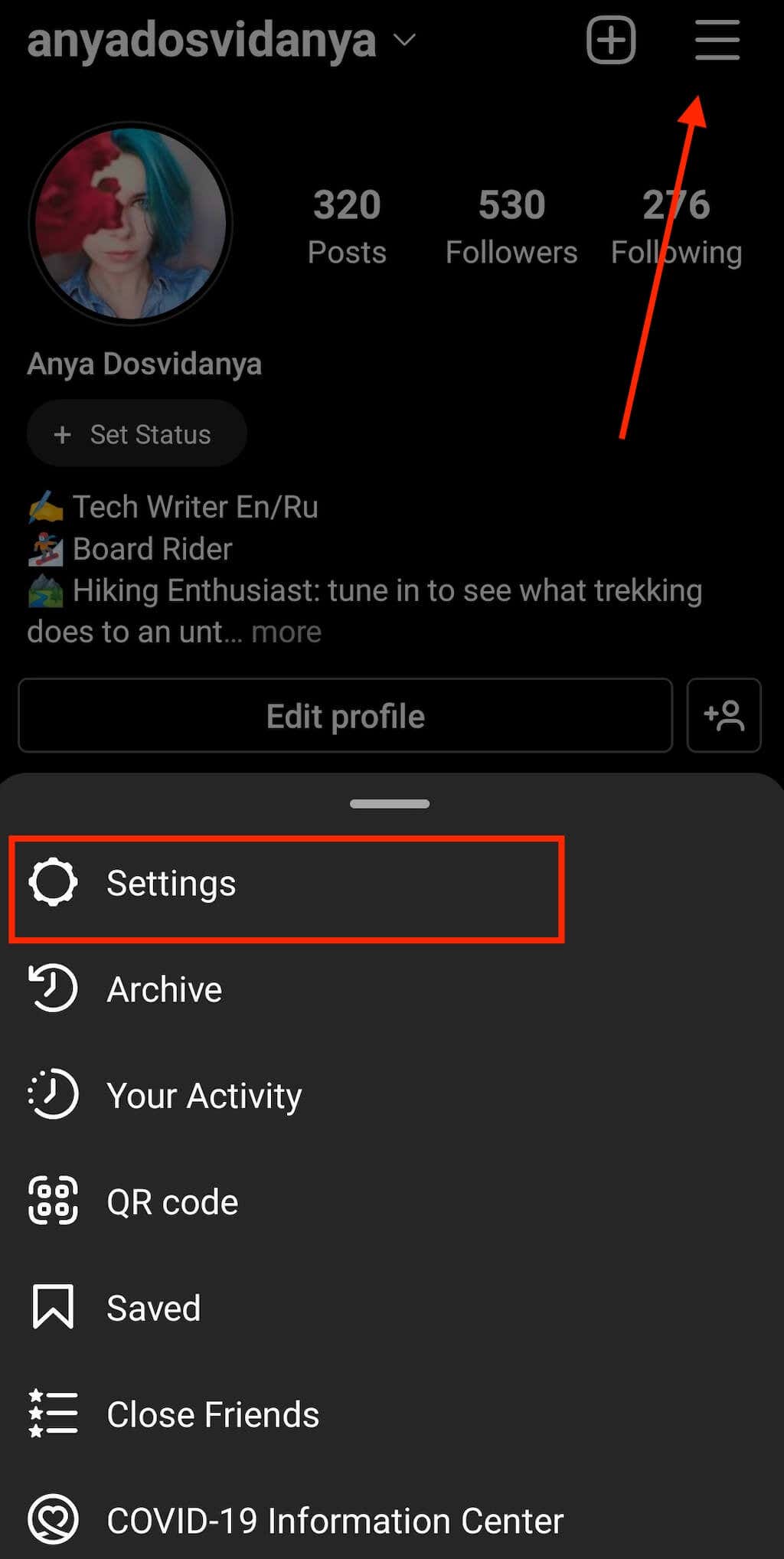Expand the anyadosvidanya account switcher

(220, 40)
